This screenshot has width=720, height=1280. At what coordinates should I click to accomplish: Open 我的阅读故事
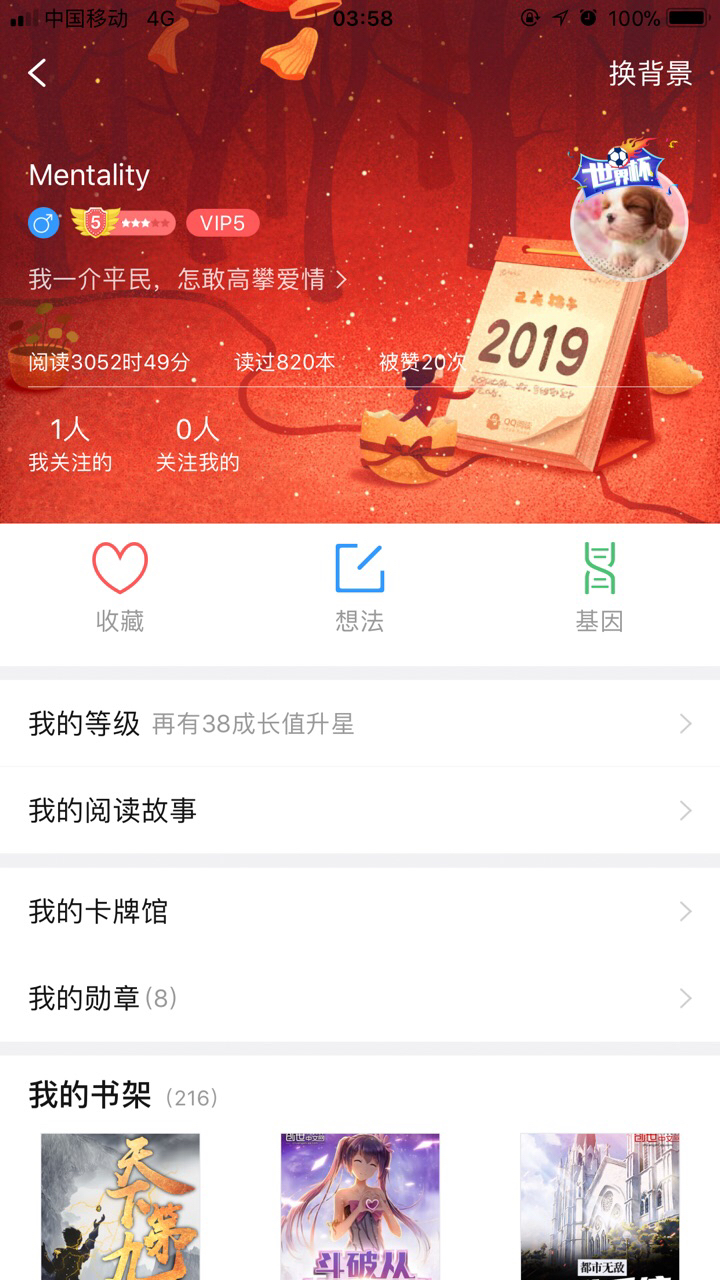tap(360, 810)
